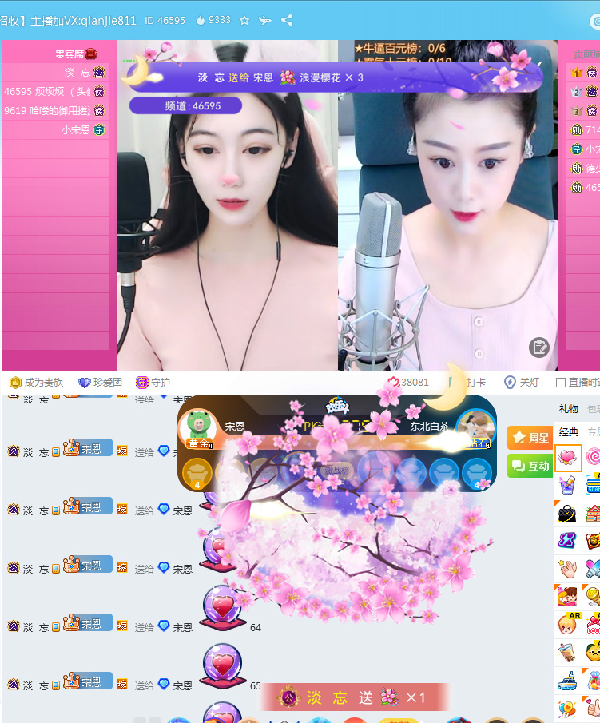Image resolution: width=600 pixels, height=723 pixels.
Task: Favorite this channel with the star icon
Action: click(244, 20)
